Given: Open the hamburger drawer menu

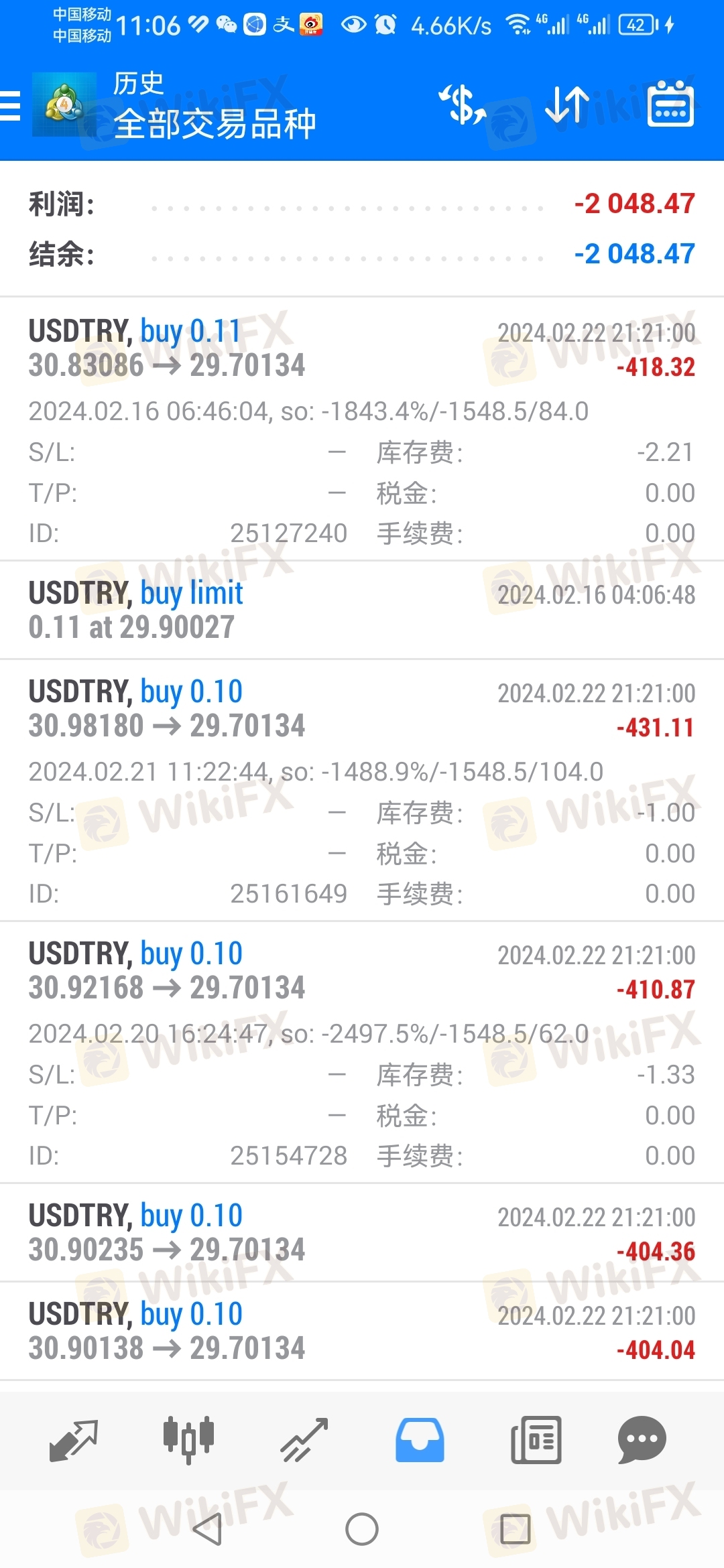Looking at the screenshot, I should click(11, 106).
